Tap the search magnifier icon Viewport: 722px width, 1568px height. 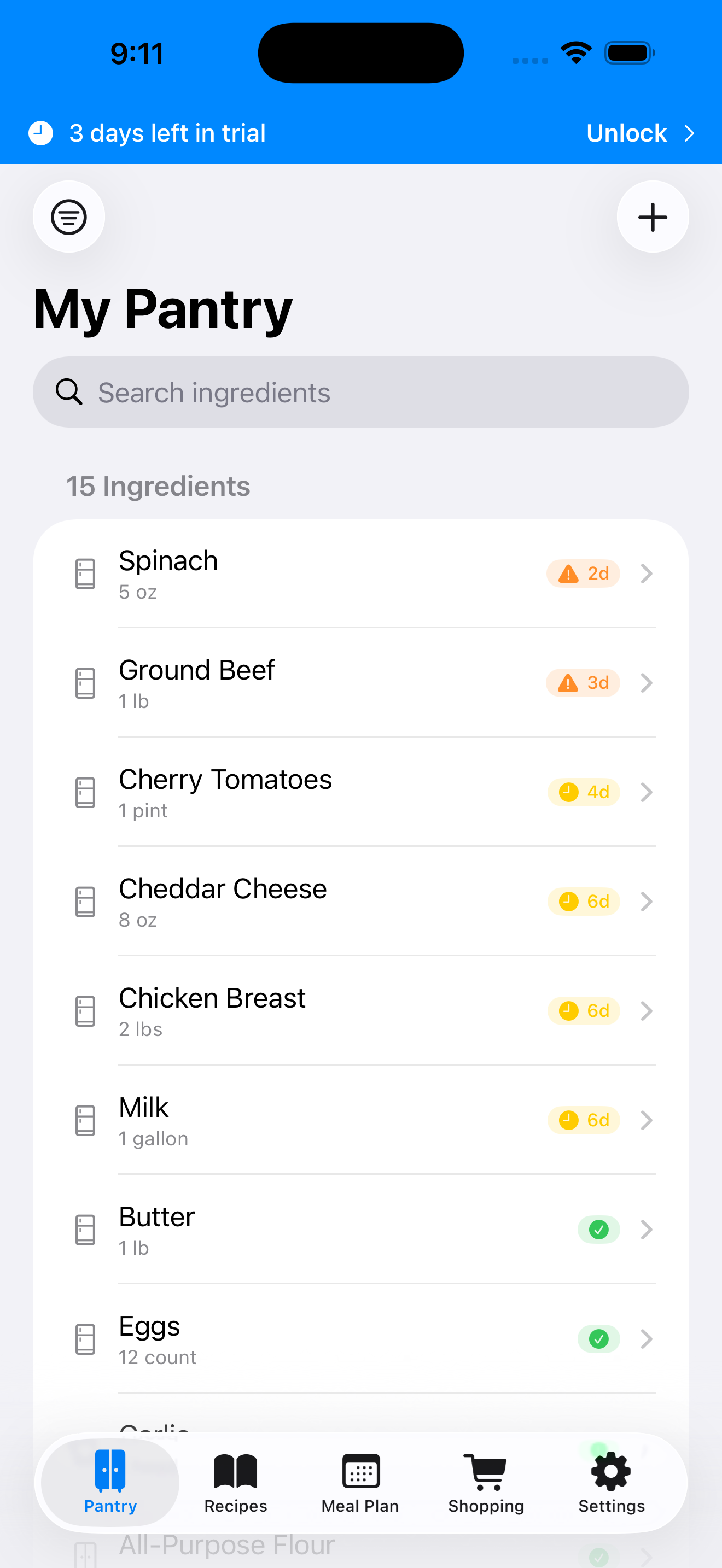[x=69, y=392]
